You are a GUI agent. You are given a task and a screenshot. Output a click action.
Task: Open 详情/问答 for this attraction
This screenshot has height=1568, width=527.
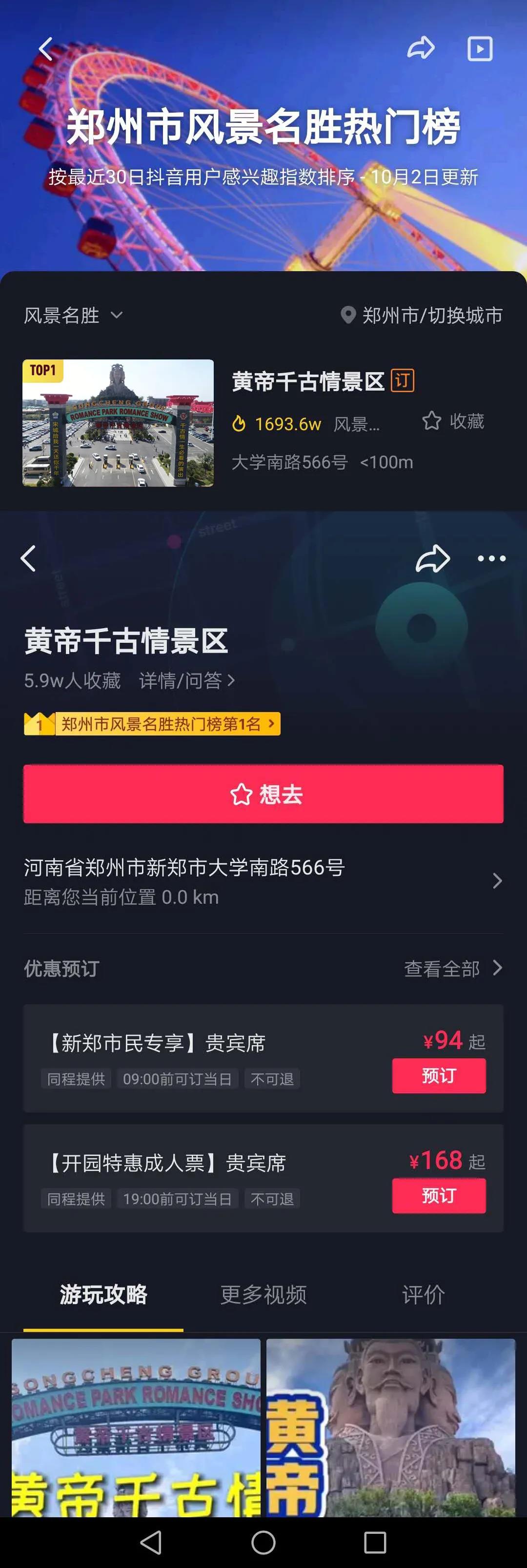[x=186, y=680]
